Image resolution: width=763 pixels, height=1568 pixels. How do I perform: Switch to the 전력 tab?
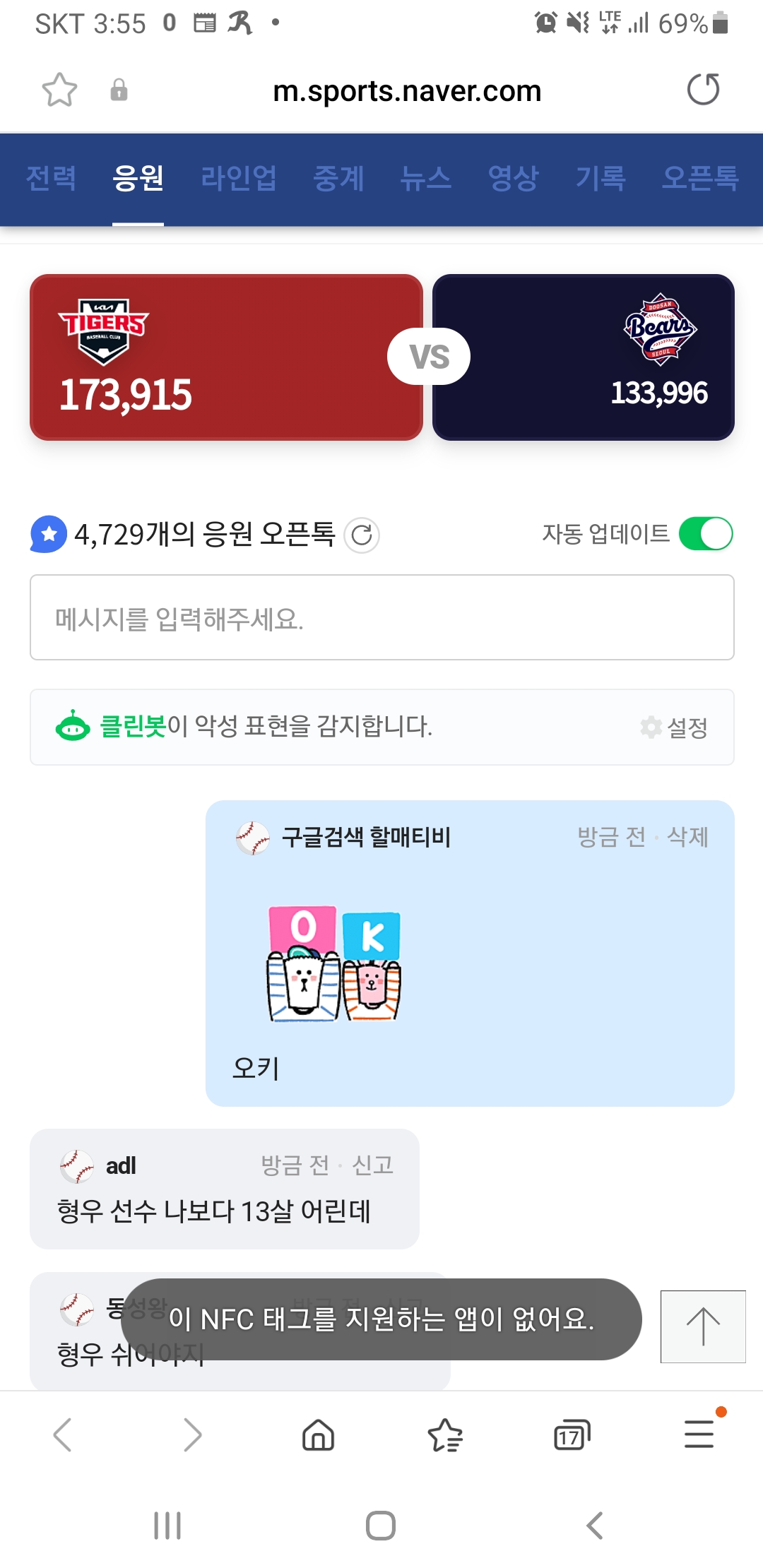(x=51, y=178)
